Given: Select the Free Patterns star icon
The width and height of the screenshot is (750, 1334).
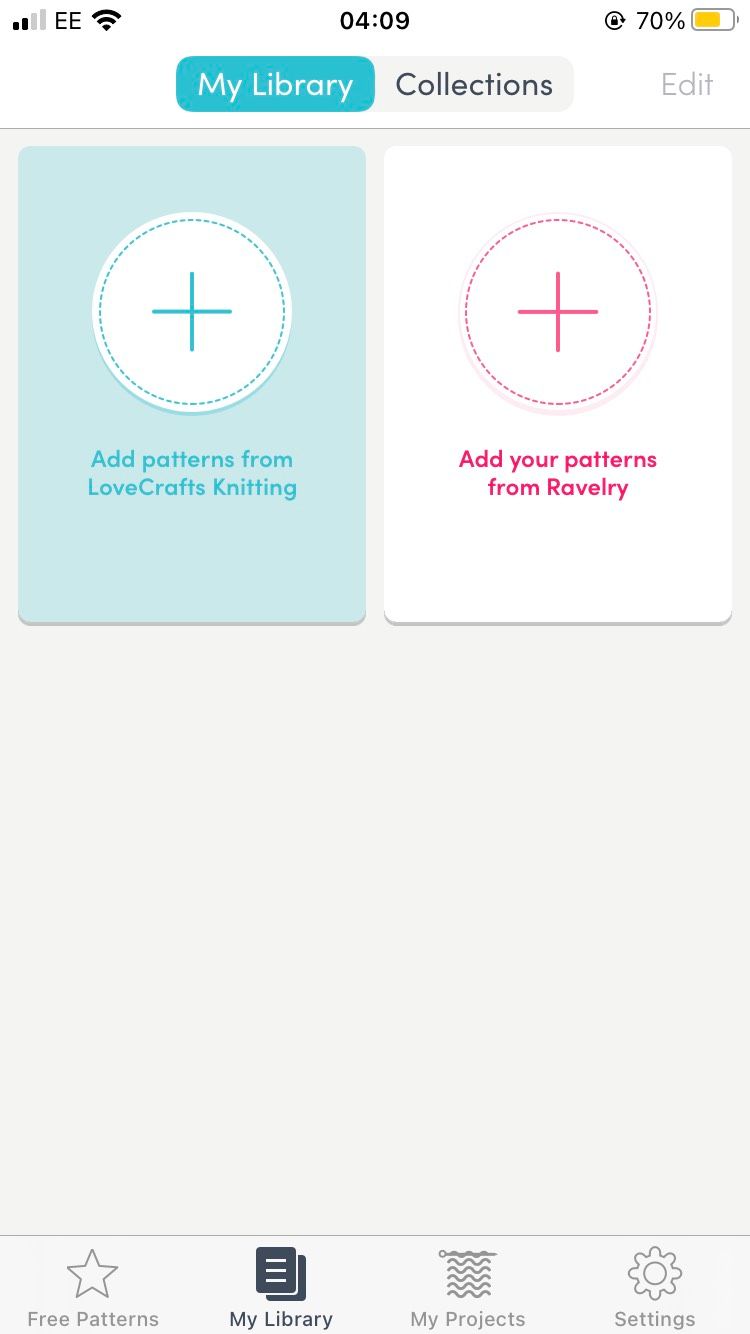Looking at the screenshot, I should coord(92,1273).
